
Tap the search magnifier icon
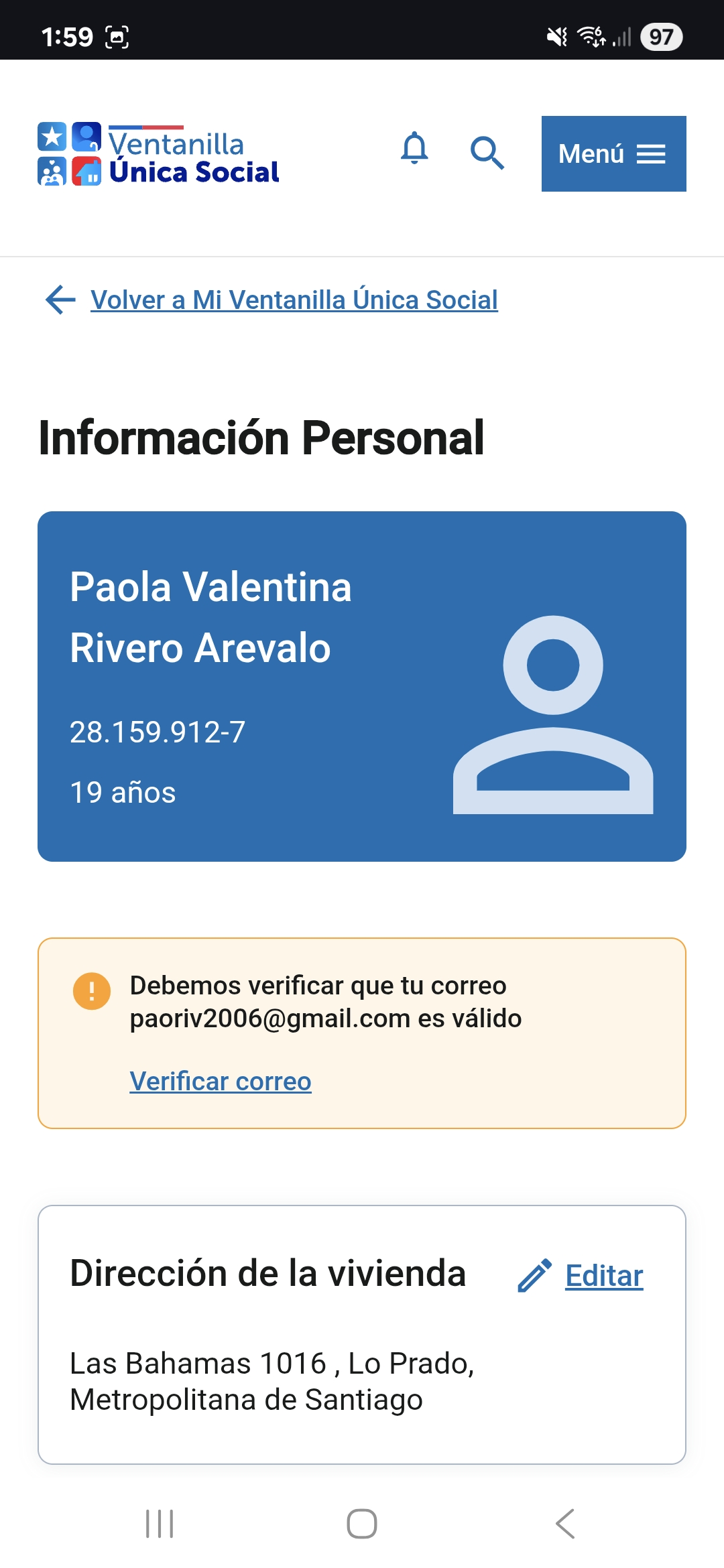[487, 153]
